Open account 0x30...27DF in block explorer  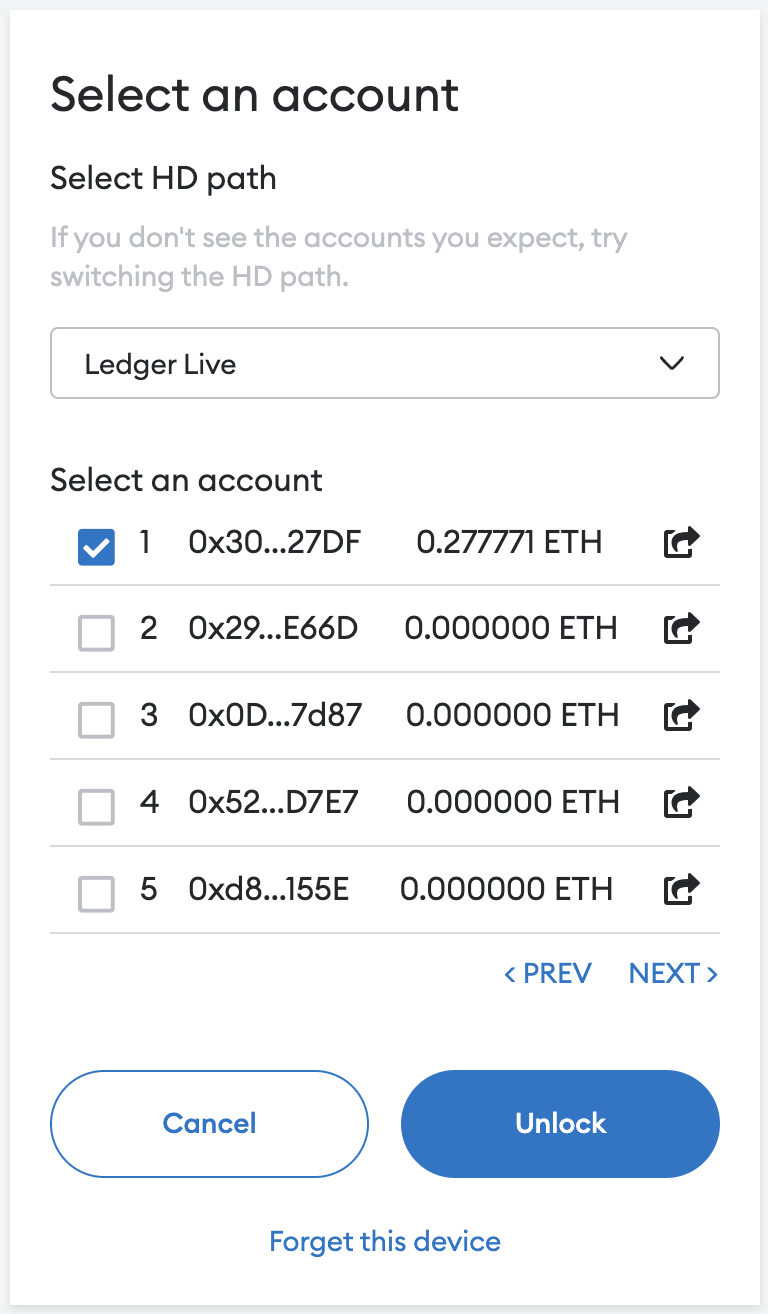click(681, 543)
